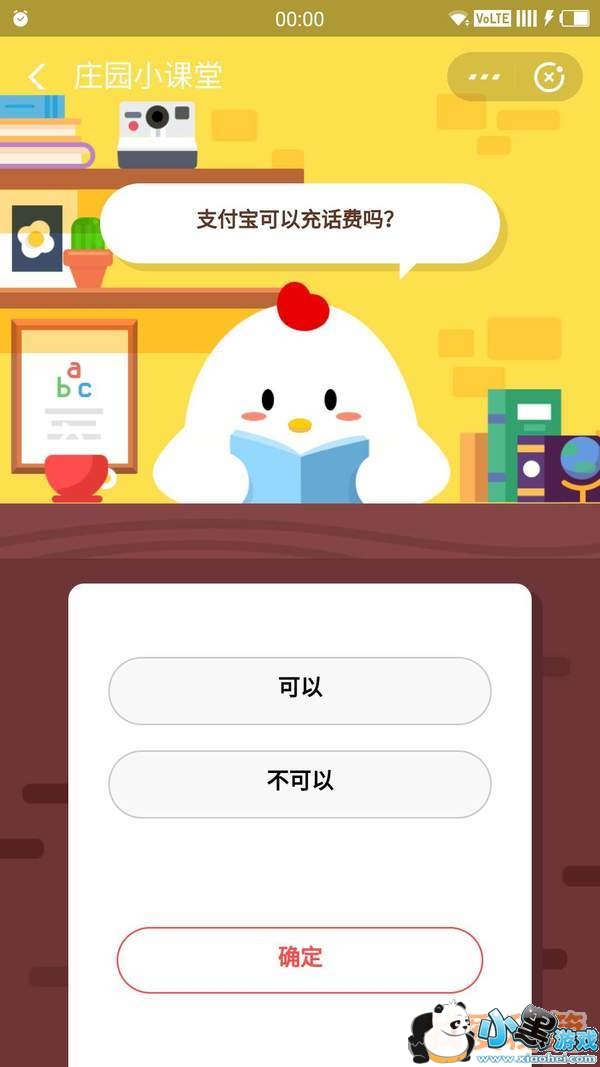
Task: Confirm the answer with 确定
Action: point(299,959)
